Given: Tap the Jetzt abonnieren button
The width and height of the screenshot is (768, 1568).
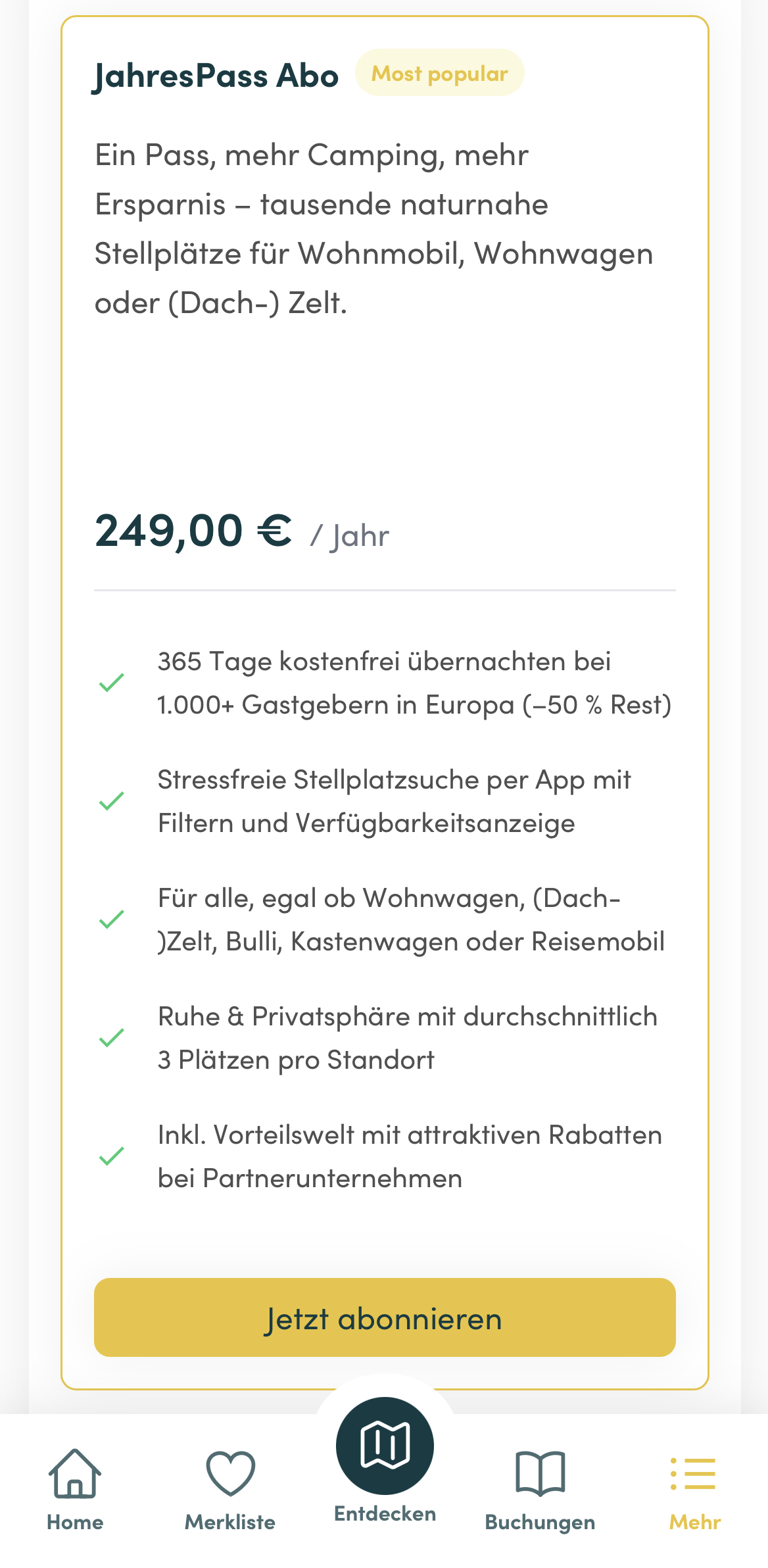Looking at the screenshot, I should click(x=385, y=1317).
